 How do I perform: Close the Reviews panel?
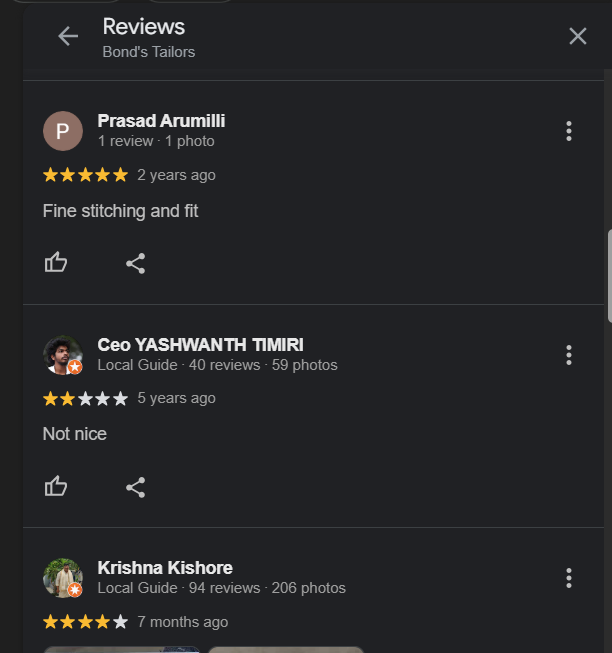pyautogui.click(x=577, y=37)
